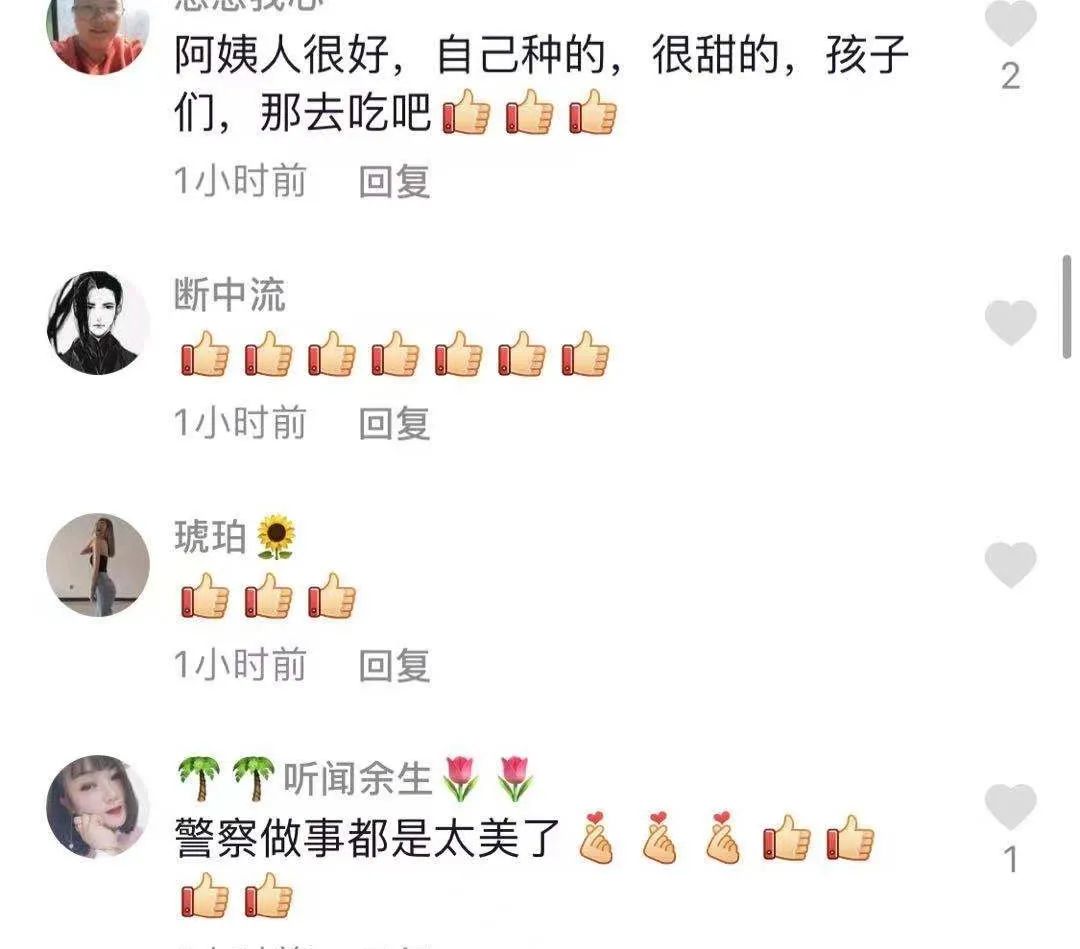Like 琥珀's comment

tap(1010, 564)
